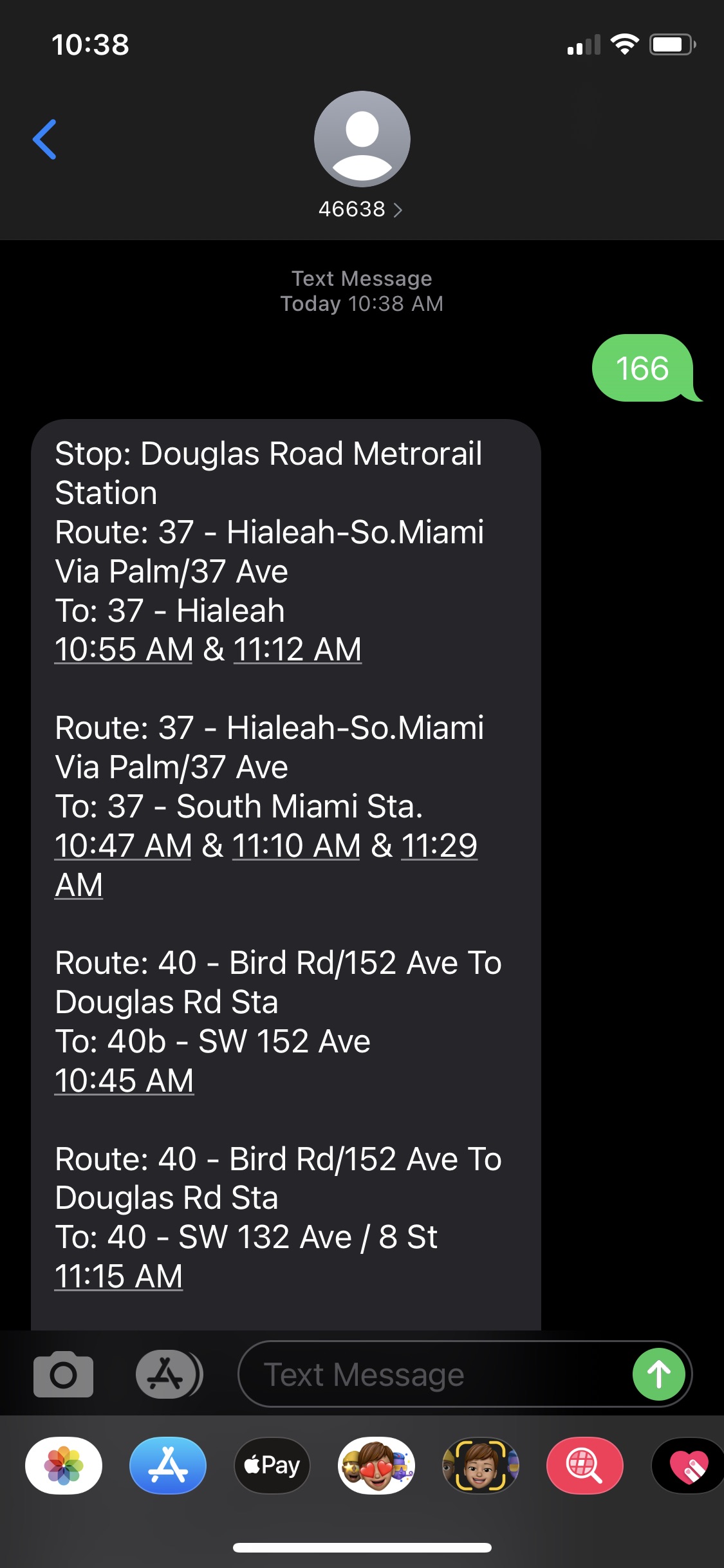724x1568 pixels.
Task: Open the red image search app
Action: tap(584, 1466)
